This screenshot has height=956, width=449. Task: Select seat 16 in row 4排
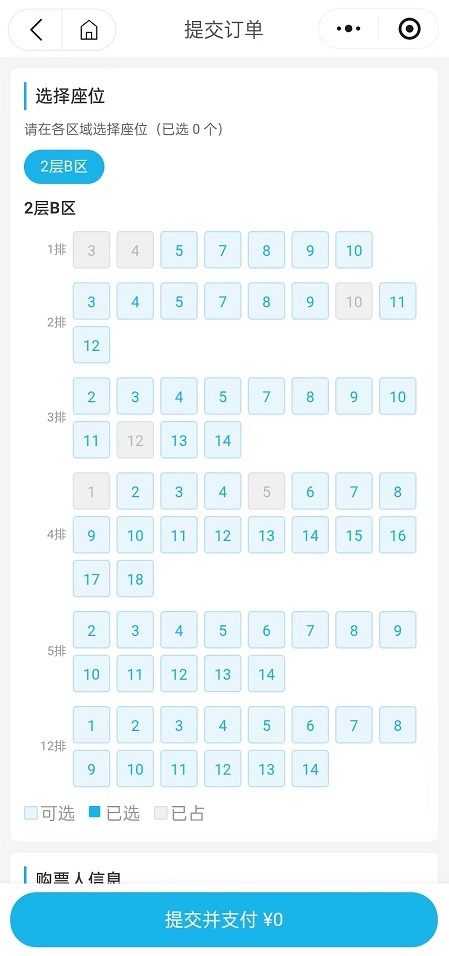tap(398, 535)
